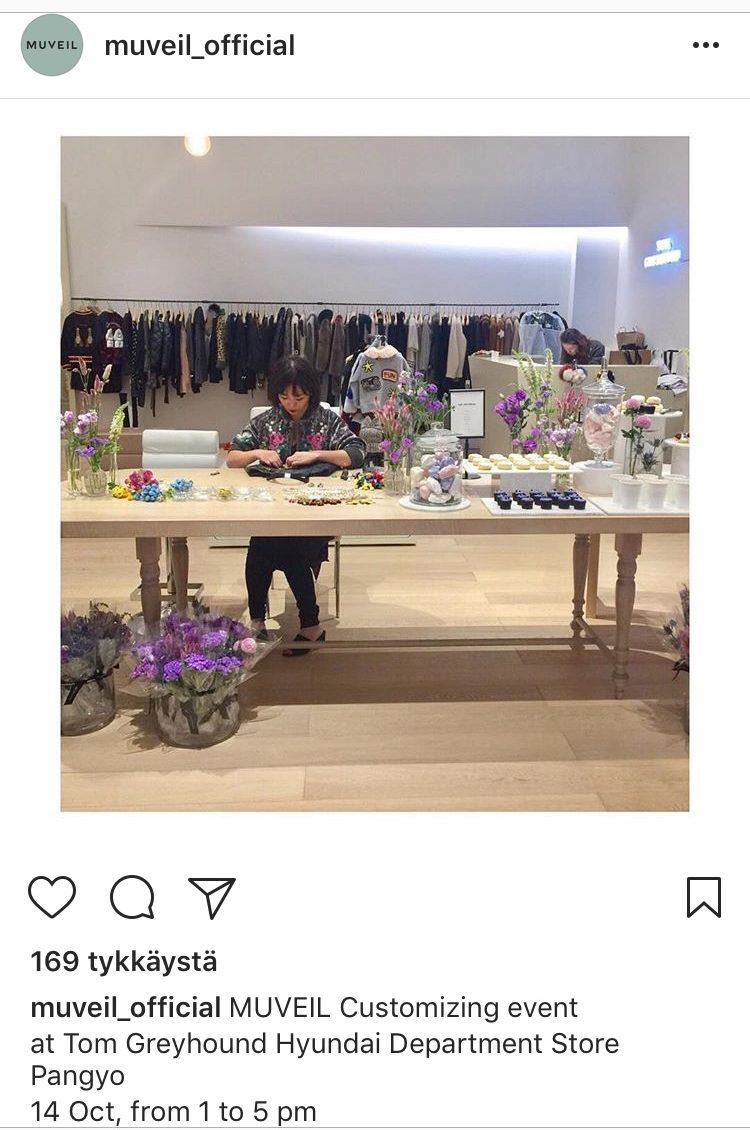The image size is (750, 1130).
Task: Like the MUVEIL post
Action: (x=52, y=896)
